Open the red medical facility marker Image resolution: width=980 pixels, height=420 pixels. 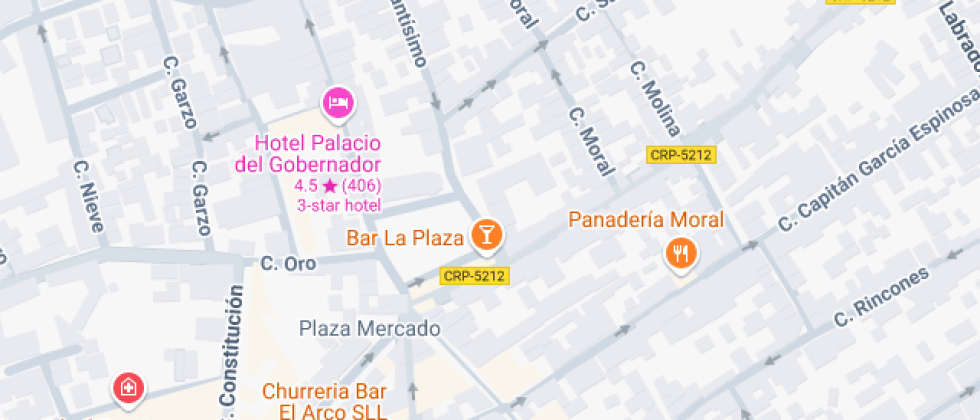point(128,388)
